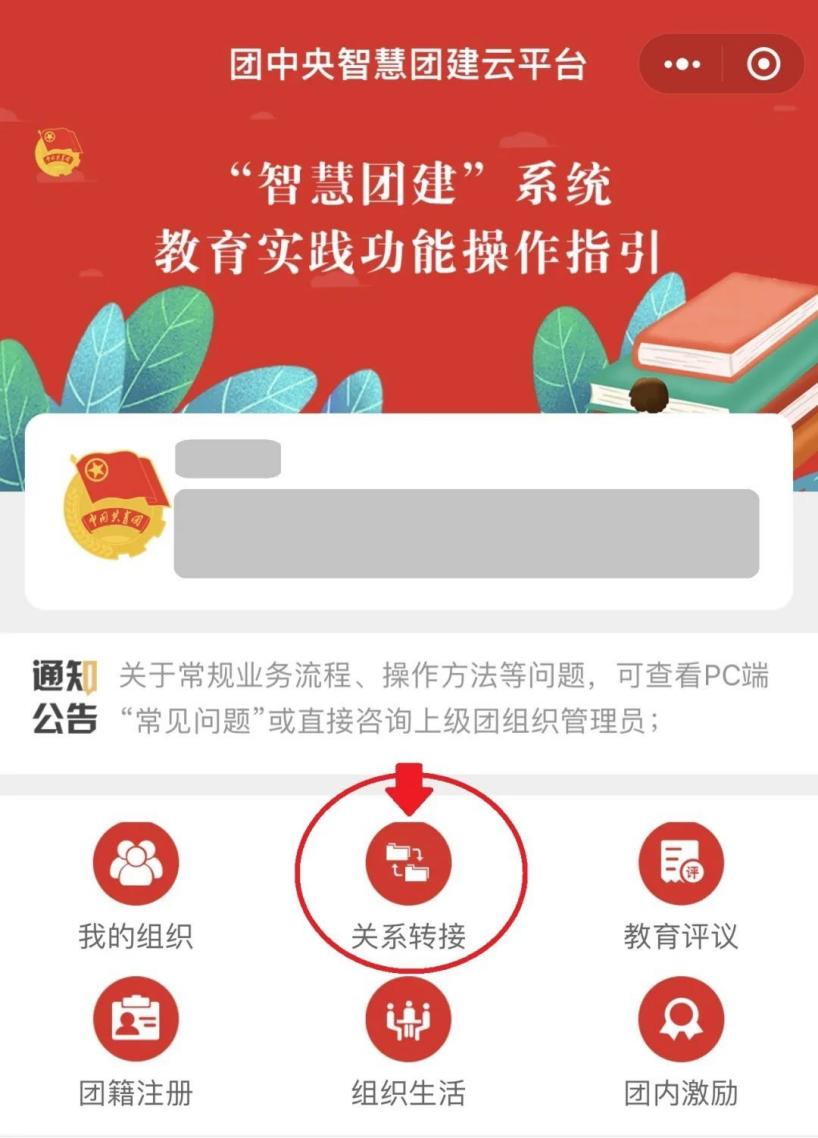Open the 通知公告 notice

point(408,697)
